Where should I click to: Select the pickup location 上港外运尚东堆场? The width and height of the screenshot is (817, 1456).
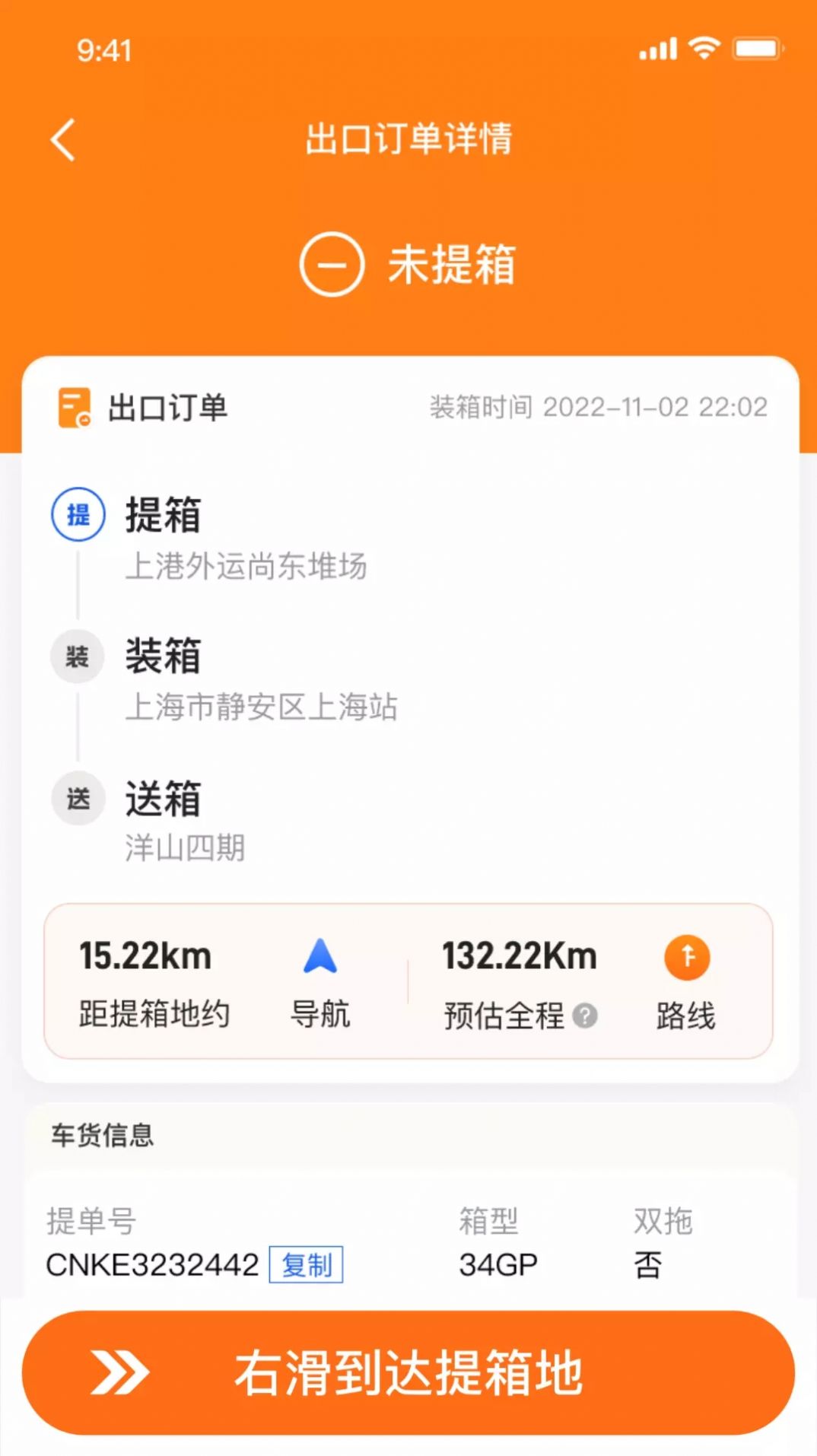click(x=247, y=566)
